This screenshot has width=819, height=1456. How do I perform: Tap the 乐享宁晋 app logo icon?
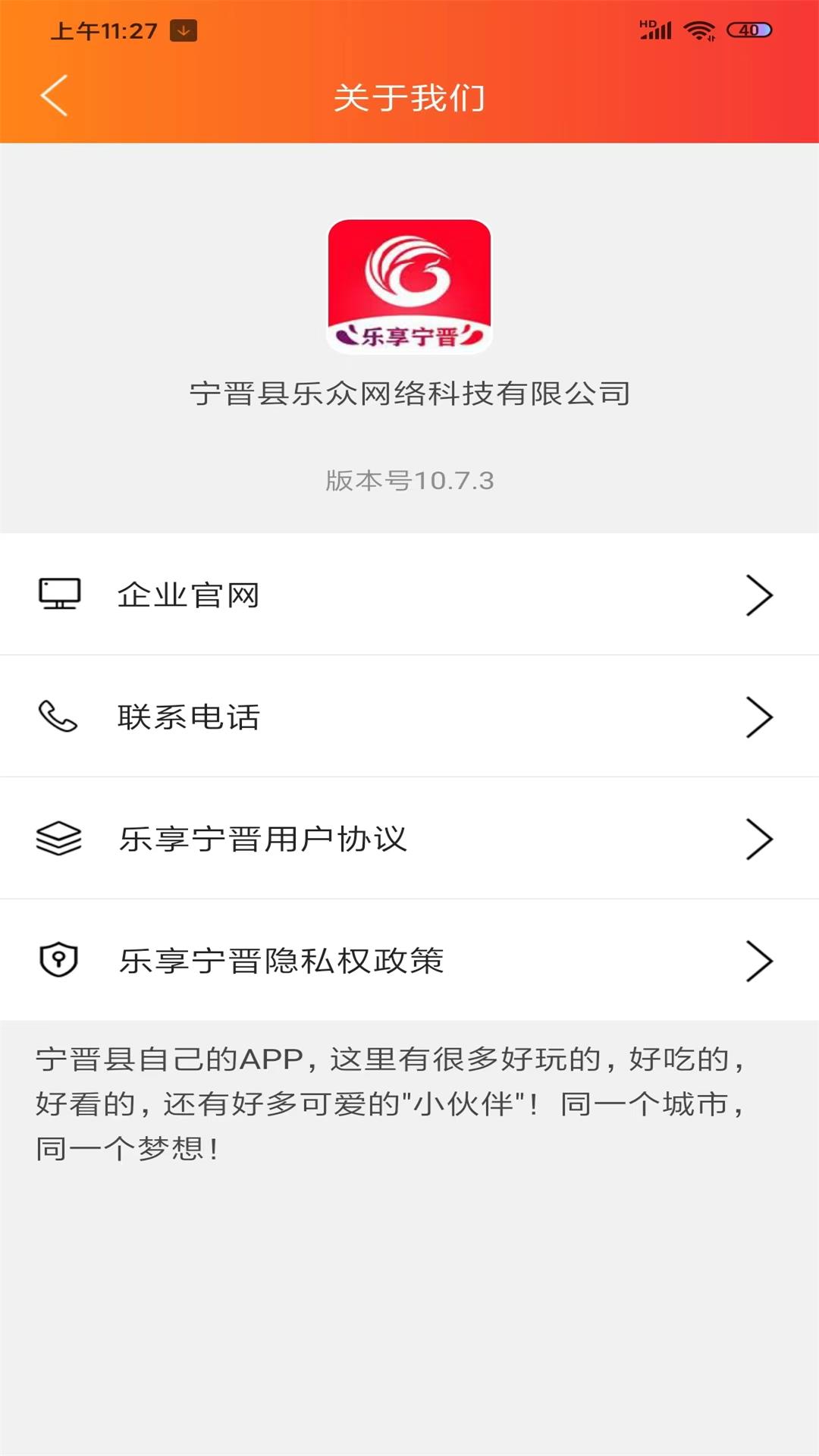point(409,288)
